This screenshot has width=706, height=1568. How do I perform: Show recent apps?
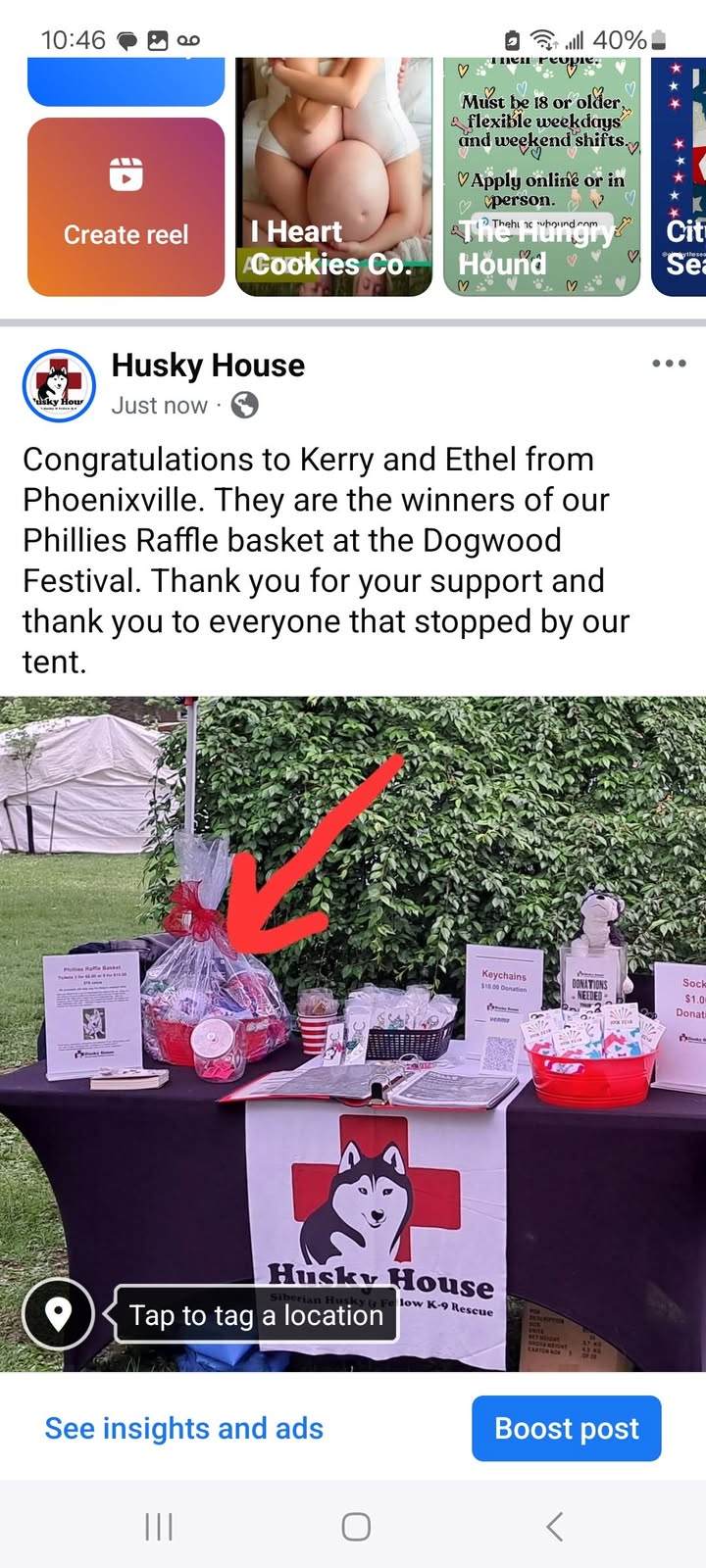tap(159, 1526)
